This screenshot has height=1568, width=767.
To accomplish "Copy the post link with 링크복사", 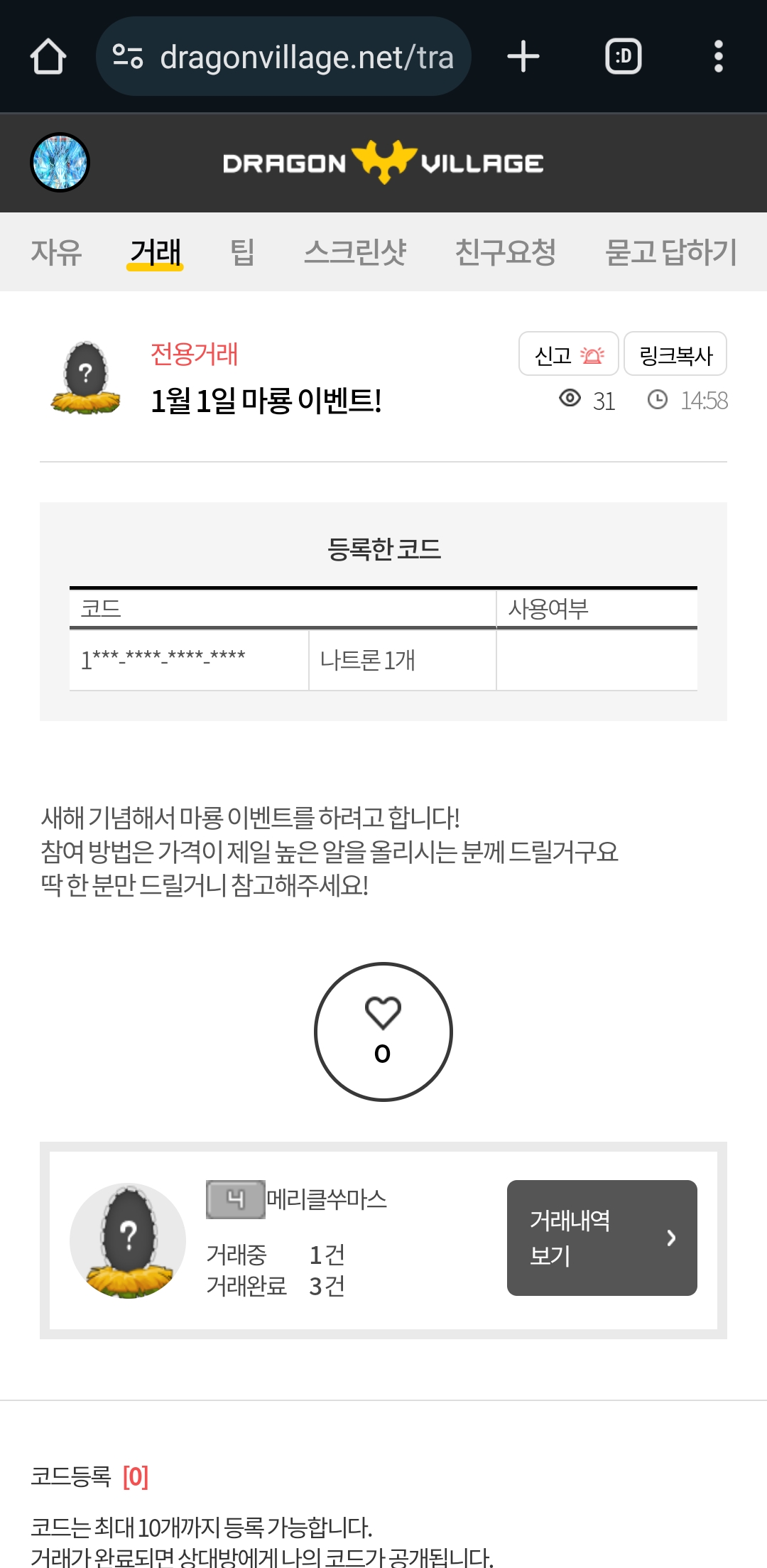I will point(675,354).
